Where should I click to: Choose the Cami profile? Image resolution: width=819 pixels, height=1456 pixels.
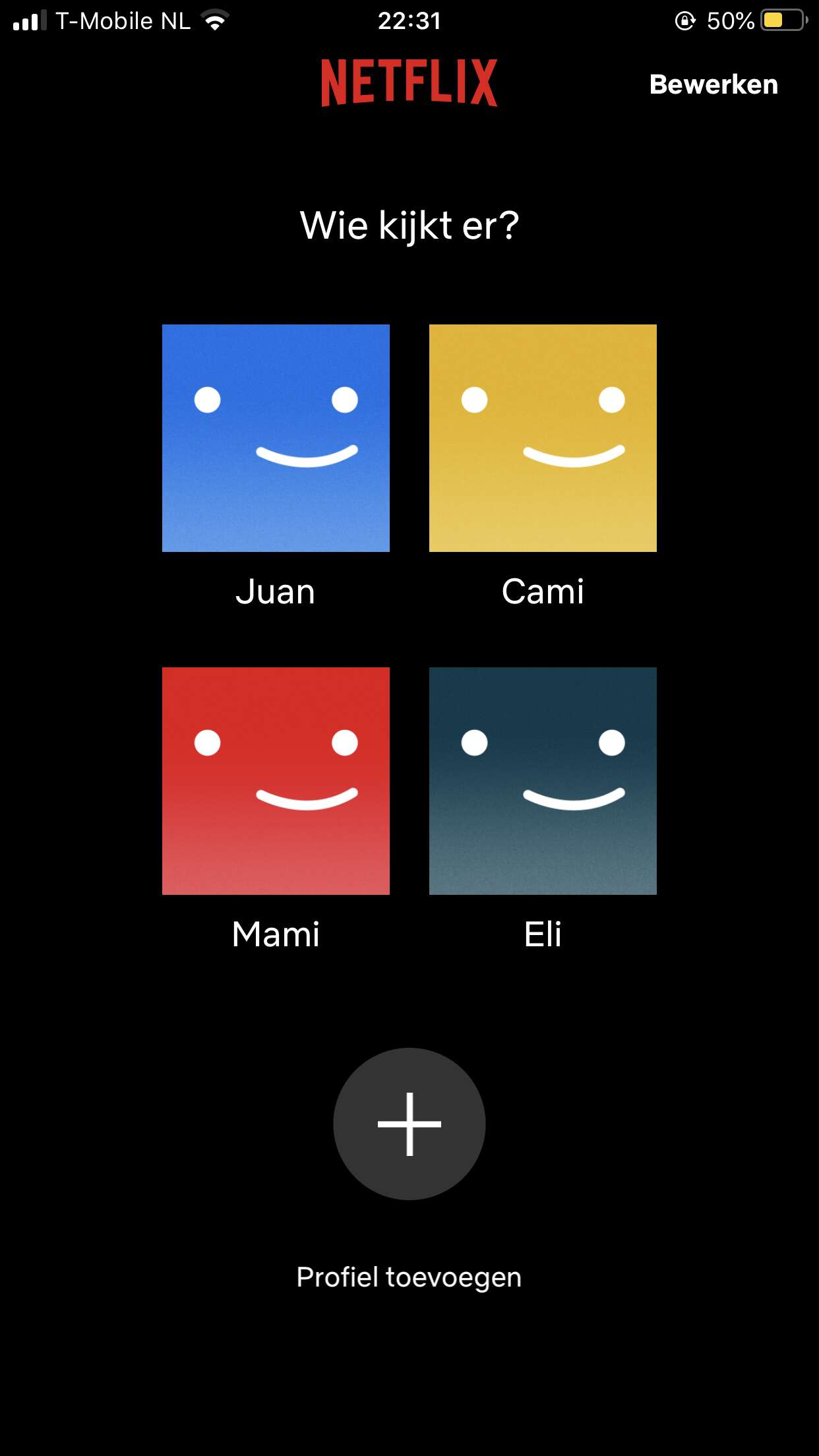click(x=543, y=438)
